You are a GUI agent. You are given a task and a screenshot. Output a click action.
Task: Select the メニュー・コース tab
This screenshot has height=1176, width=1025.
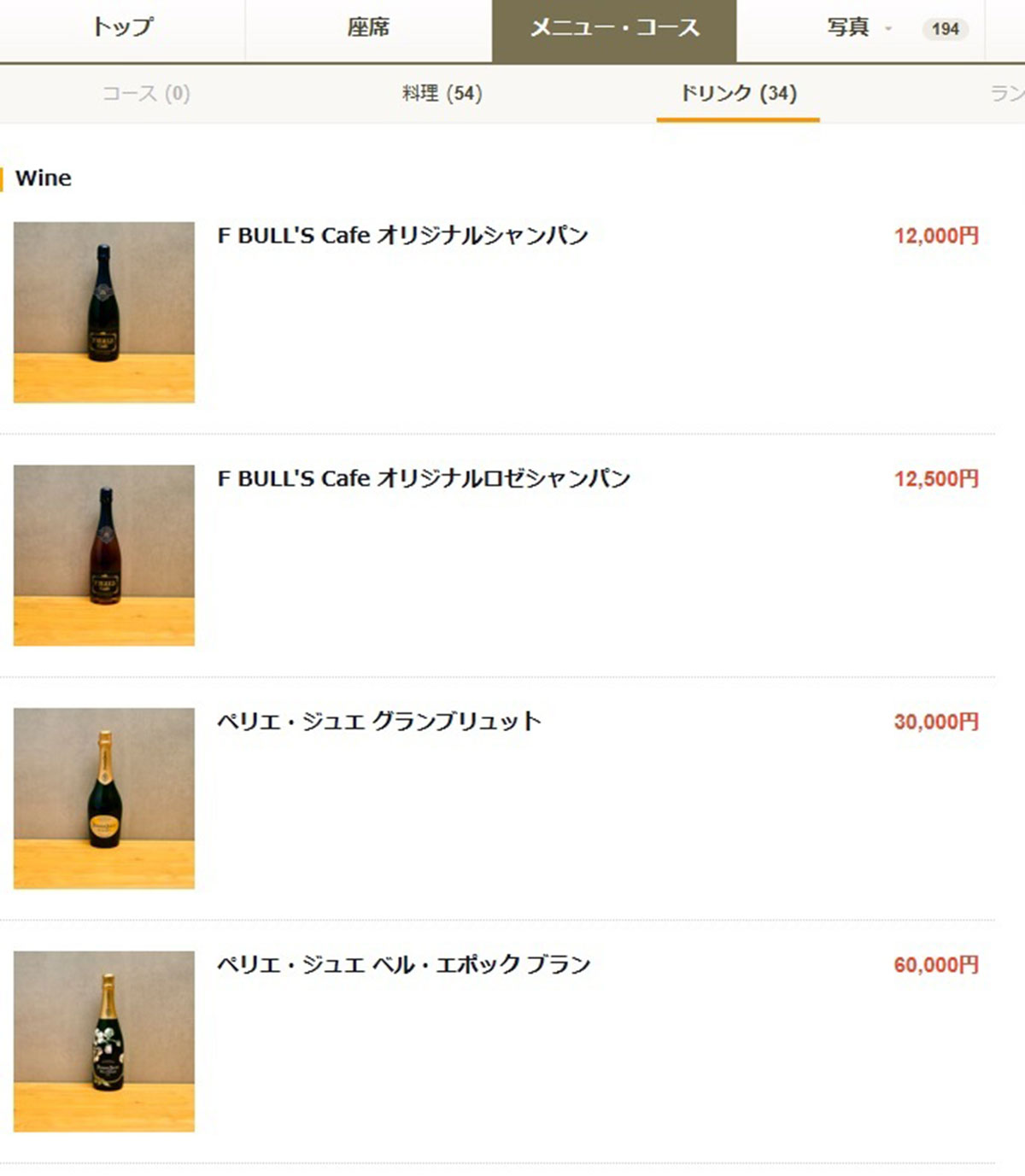[614, 30]
